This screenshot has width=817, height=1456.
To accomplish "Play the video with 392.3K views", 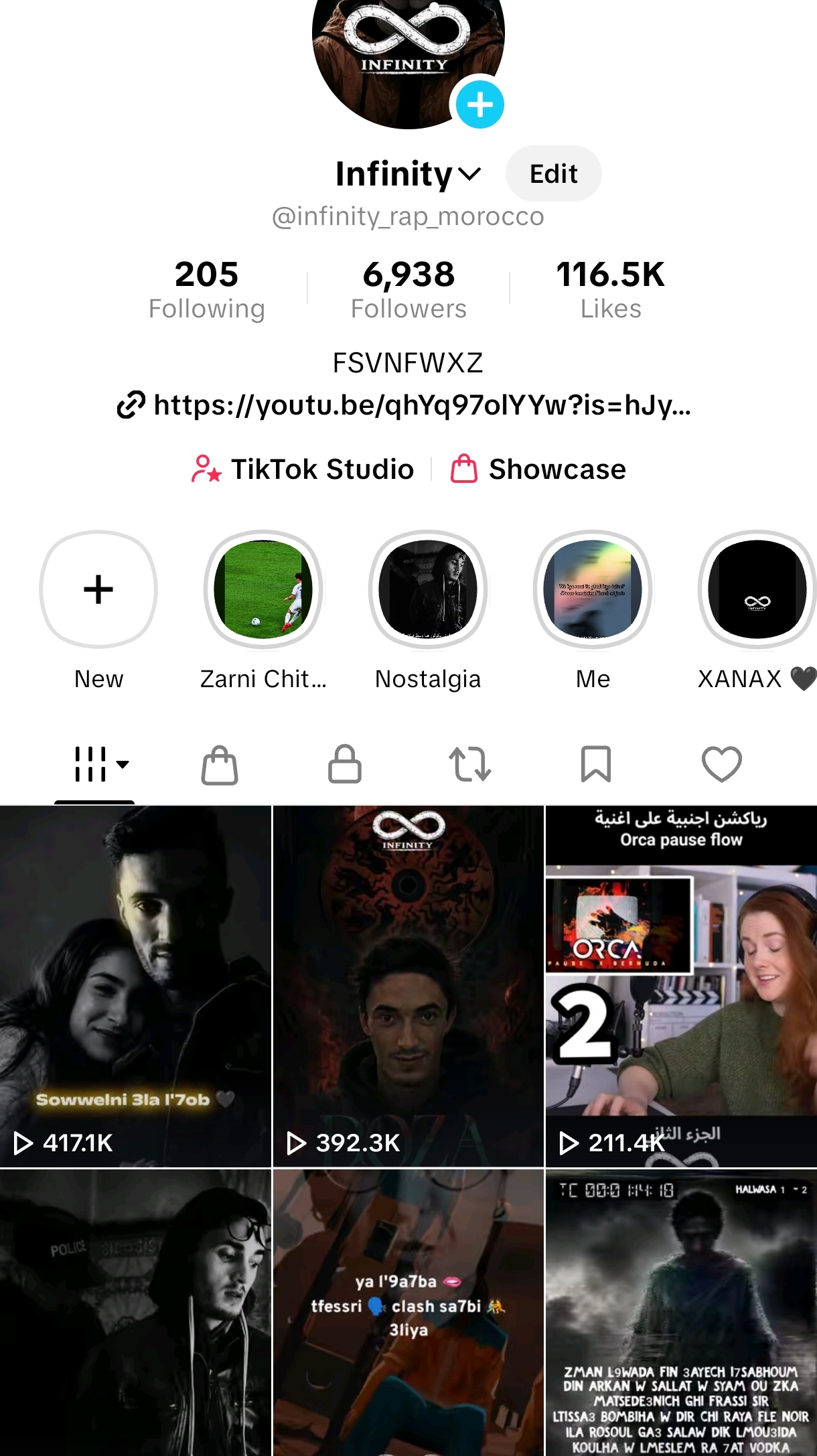I will [408, 986].
